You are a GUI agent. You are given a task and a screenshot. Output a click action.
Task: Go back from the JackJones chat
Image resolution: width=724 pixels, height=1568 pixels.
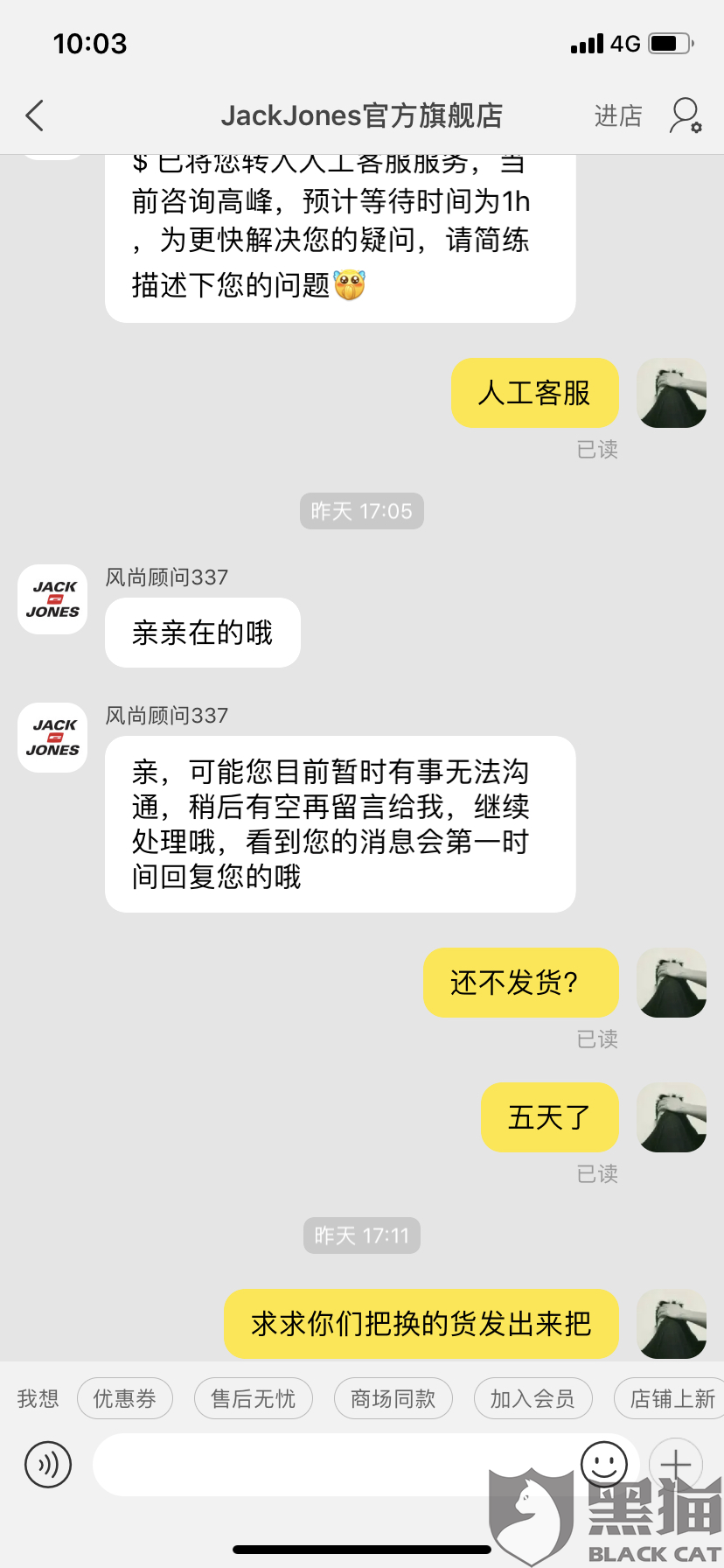pyautogui.click(x=35, y=115)
